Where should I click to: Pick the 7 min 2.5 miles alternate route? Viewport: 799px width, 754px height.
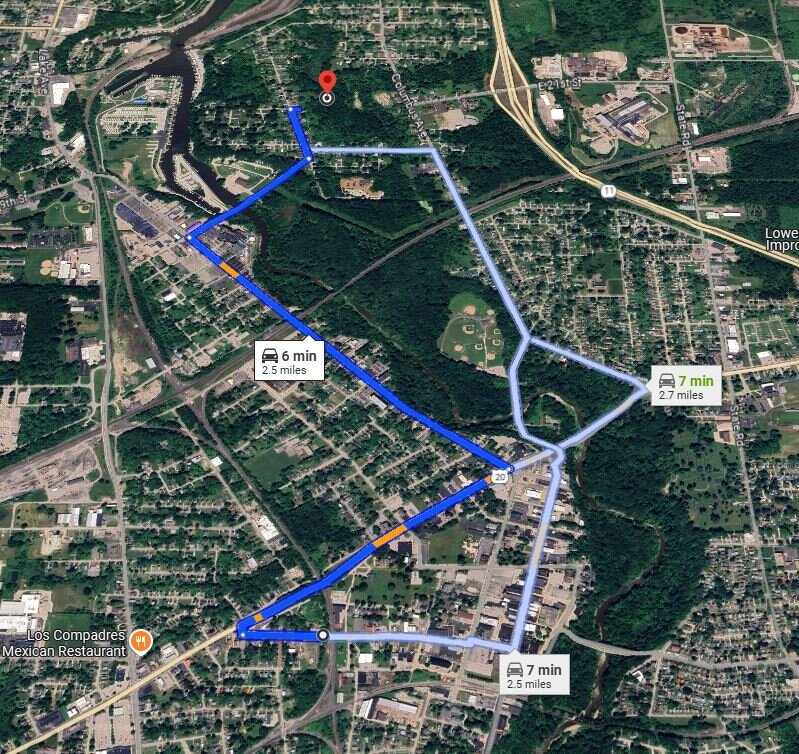pos(534,675)
